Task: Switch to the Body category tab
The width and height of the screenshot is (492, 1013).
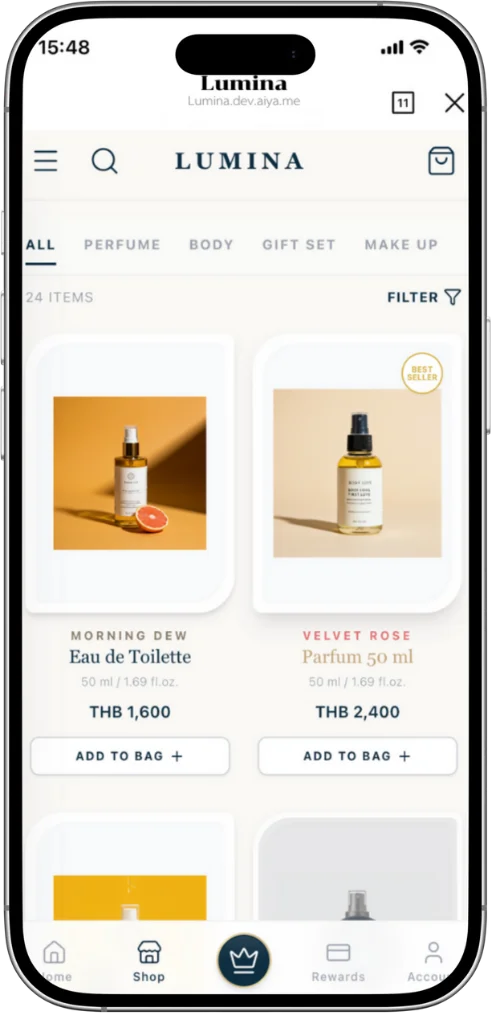Action: coord(211,245)
